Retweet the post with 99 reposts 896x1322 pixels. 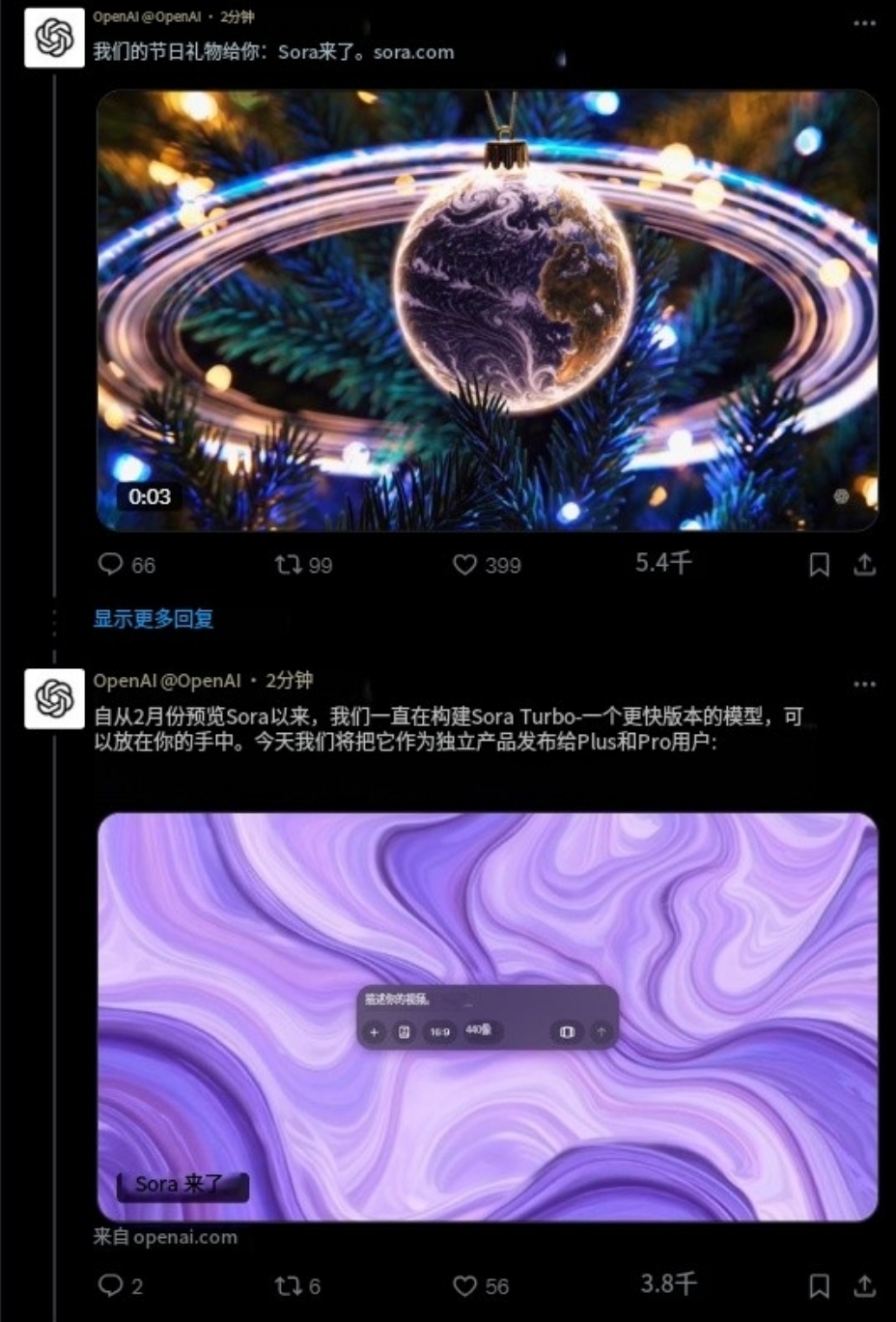[x=288, y=564]
